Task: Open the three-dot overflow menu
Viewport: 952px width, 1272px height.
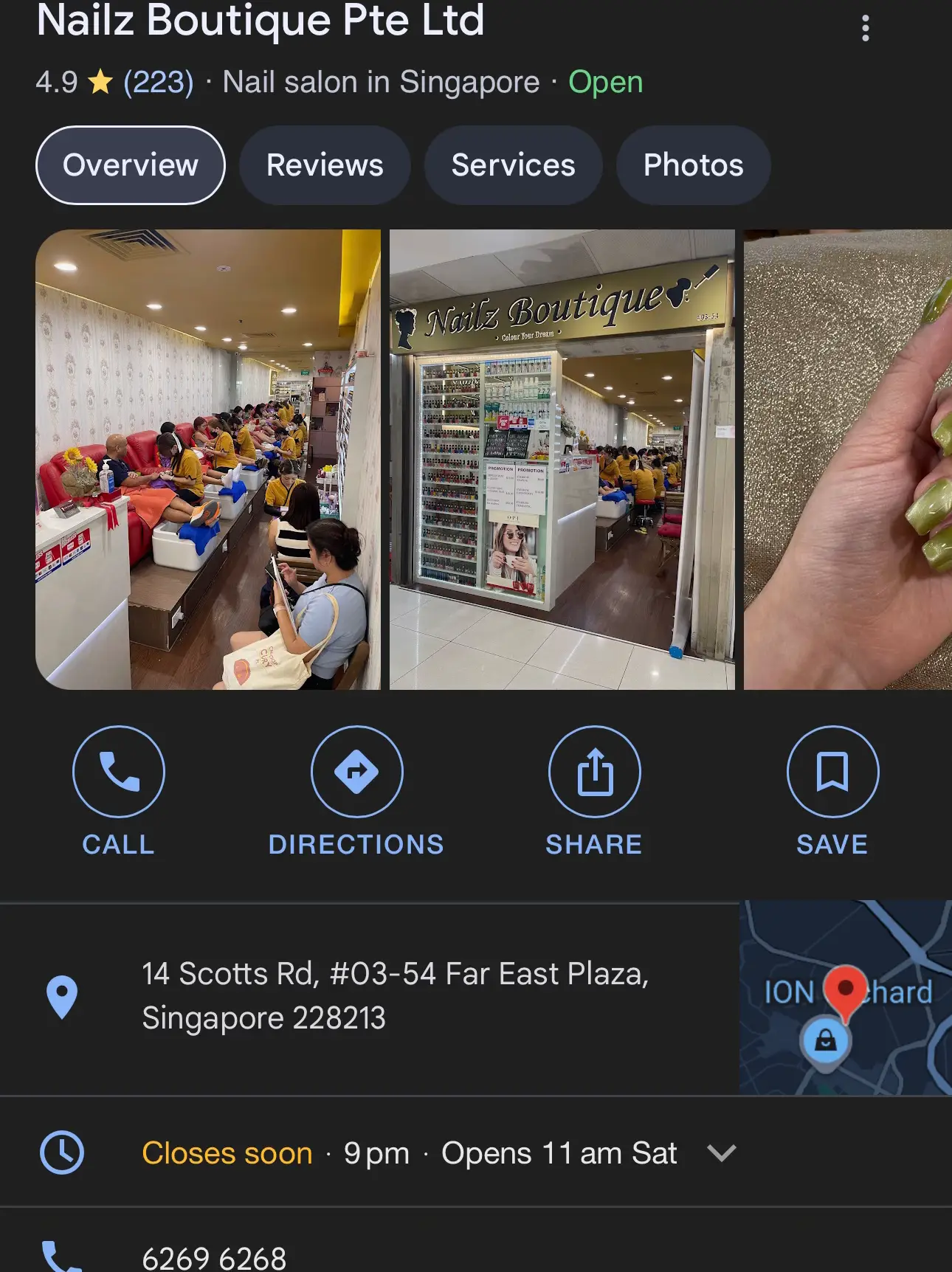Action: point(865,28)
